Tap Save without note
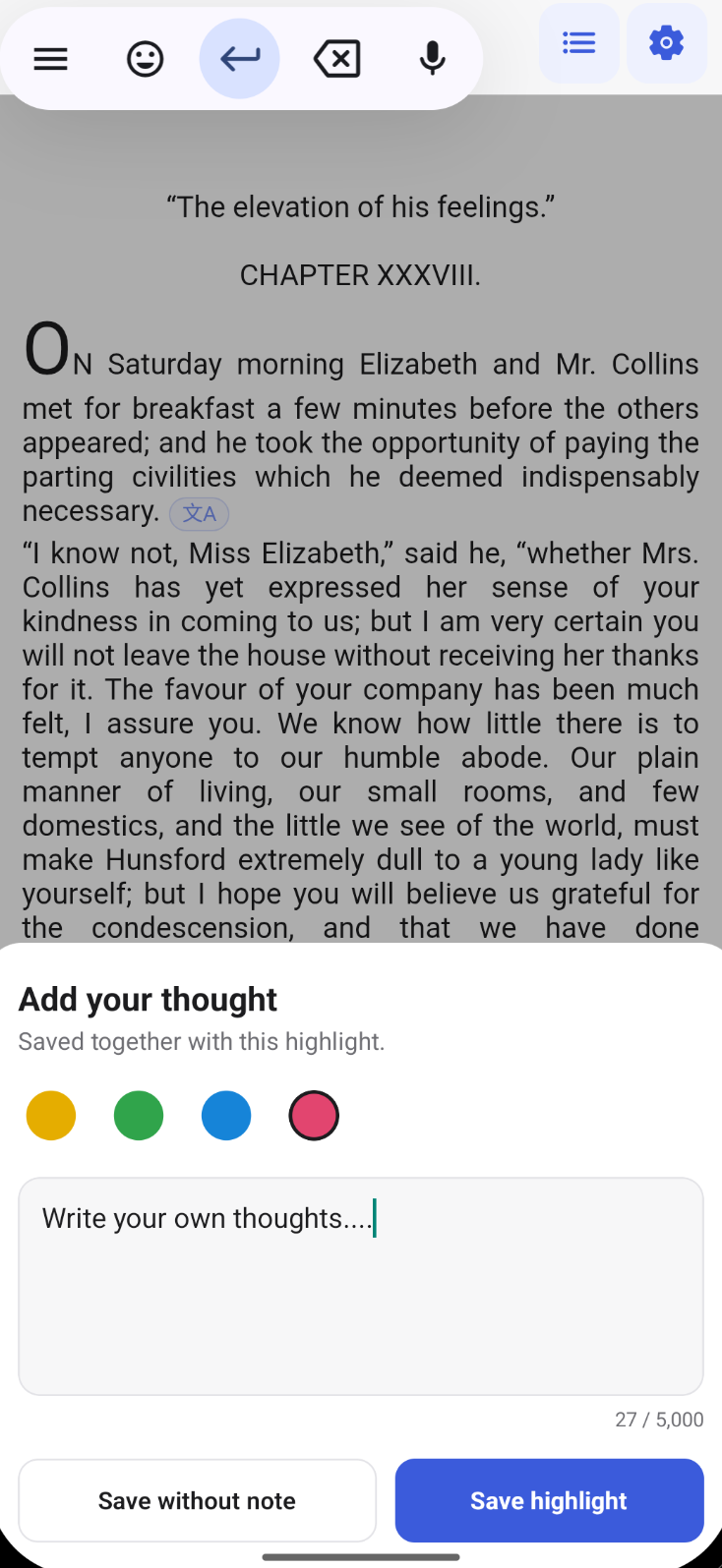 (x=197, y=1500)
